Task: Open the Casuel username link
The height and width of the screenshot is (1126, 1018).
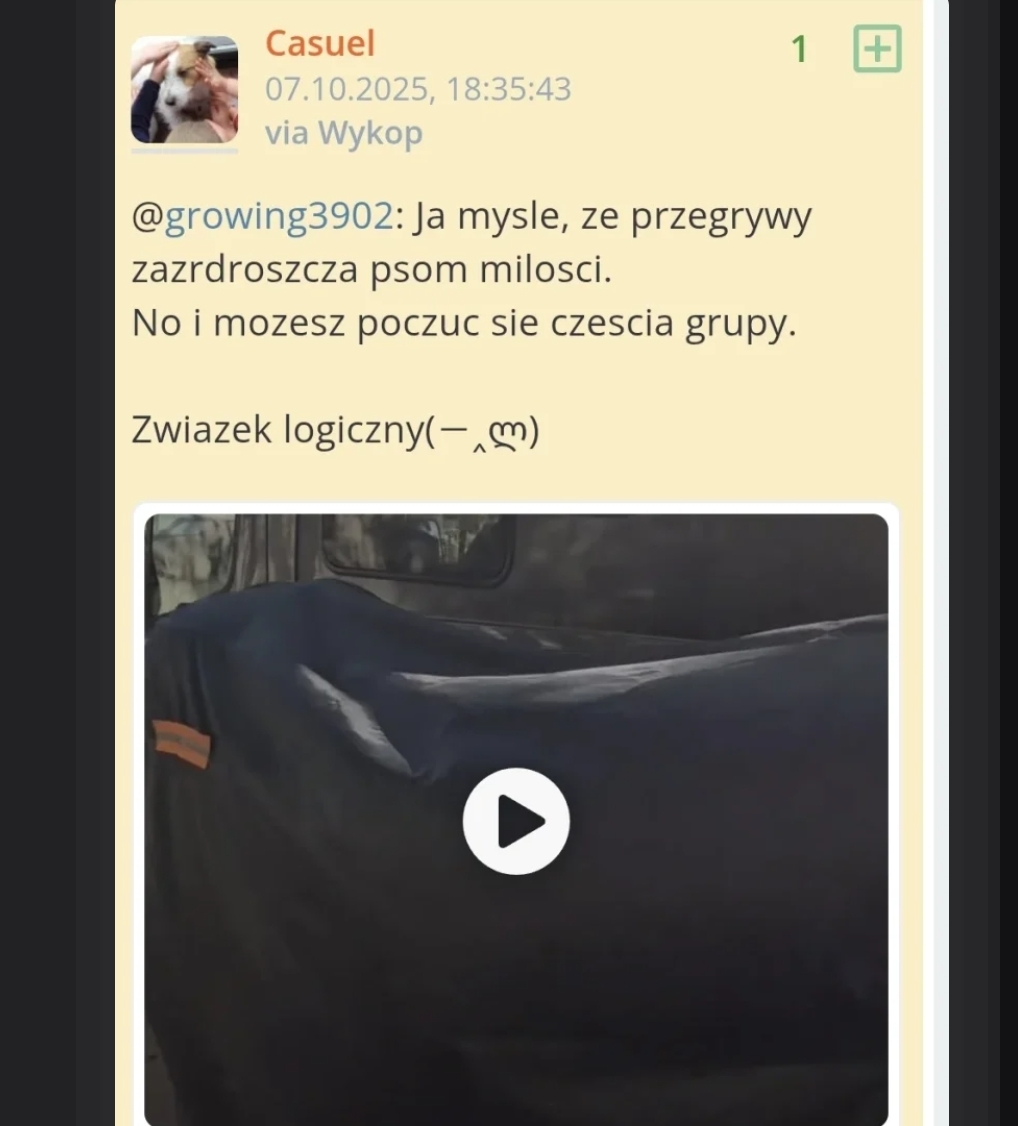Action: click(x=320, y=44)
